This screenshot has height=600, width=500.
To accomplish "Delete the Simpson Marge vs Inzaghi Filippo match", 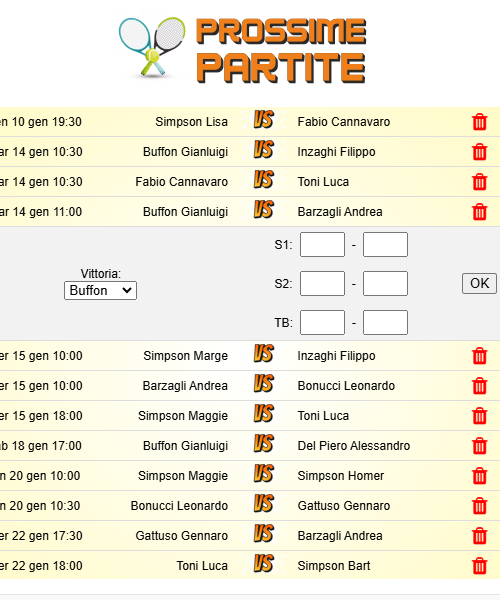I will pos(479,356).
